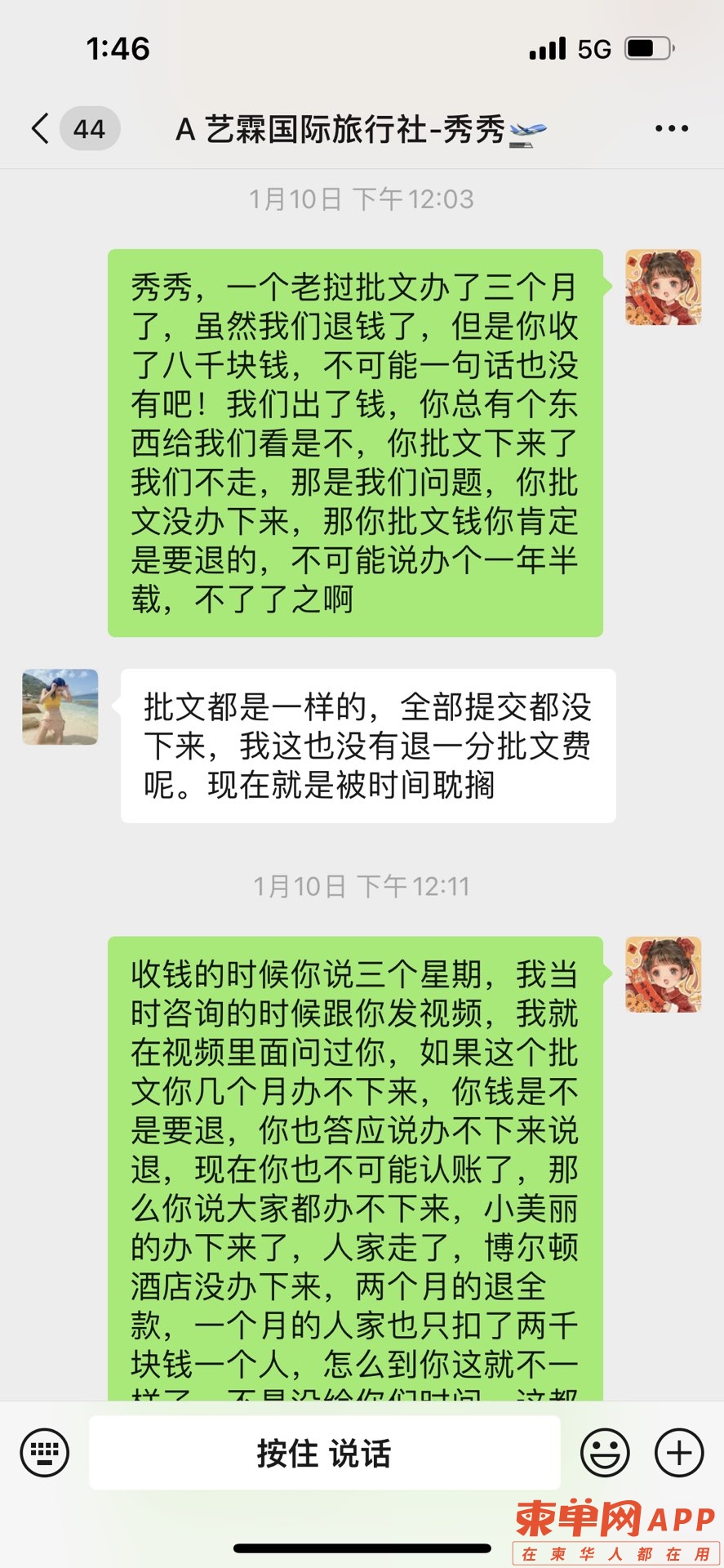Open the plus attachments menu

679,1453
